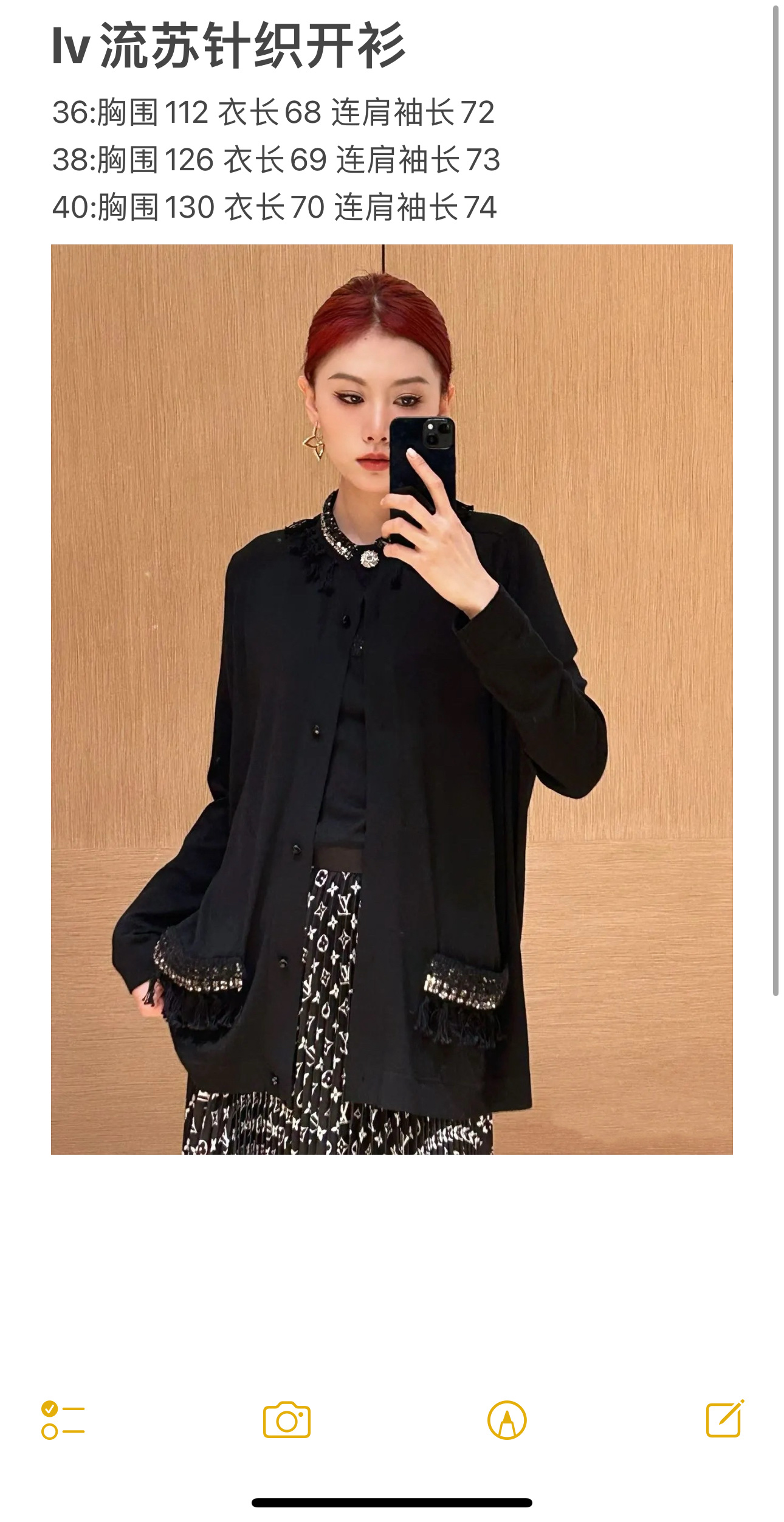
Task: Open the cardigan photo attachment
Action: (391, 699)
